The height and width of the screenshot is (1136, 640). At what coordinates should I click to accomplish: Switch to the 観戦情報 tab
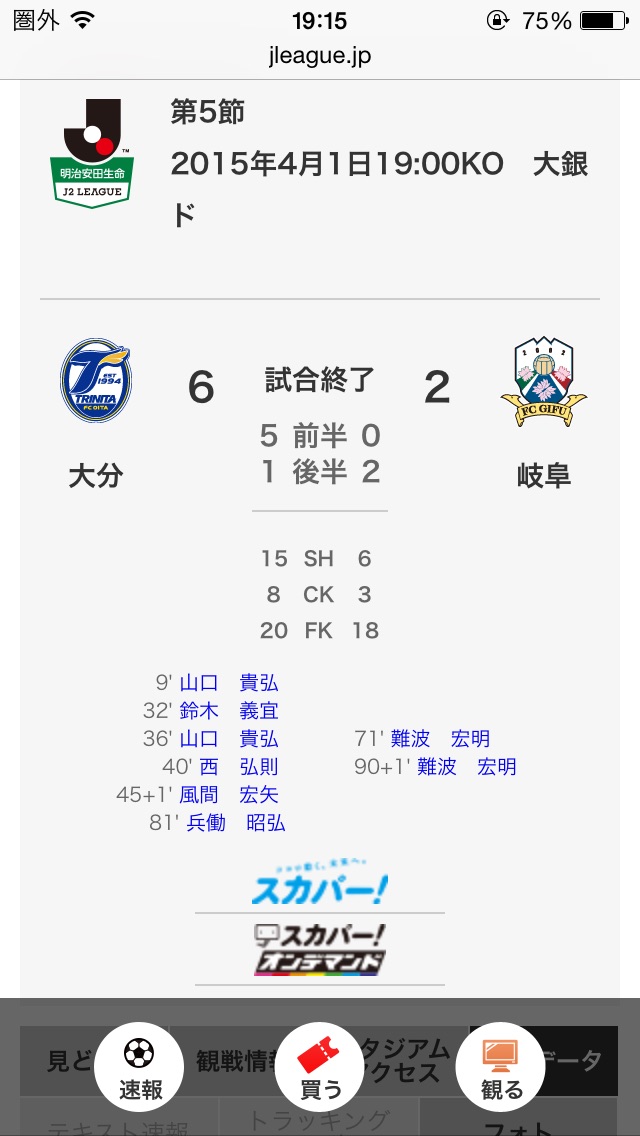232,1061
